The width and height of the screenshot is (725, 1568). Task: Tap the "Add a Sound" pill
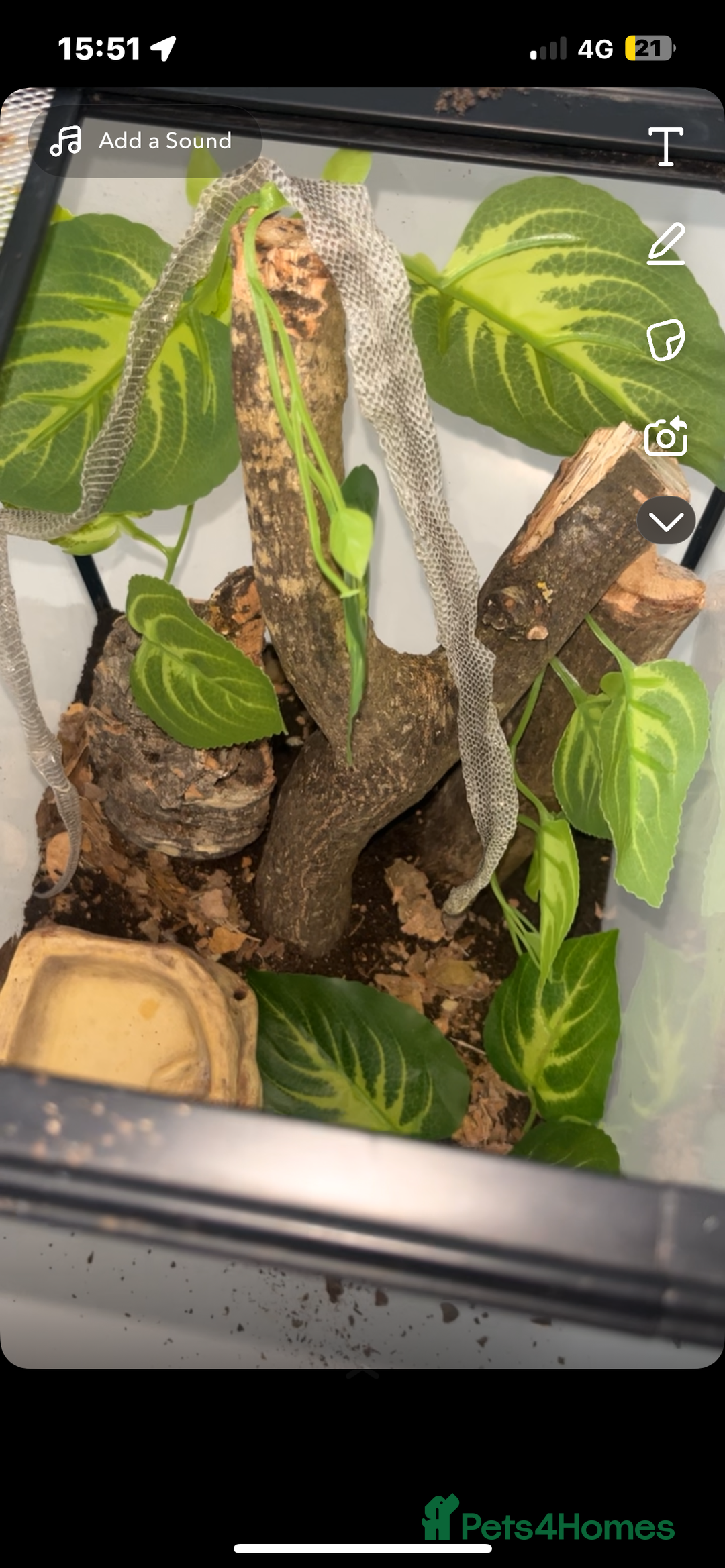pos(144,140)
